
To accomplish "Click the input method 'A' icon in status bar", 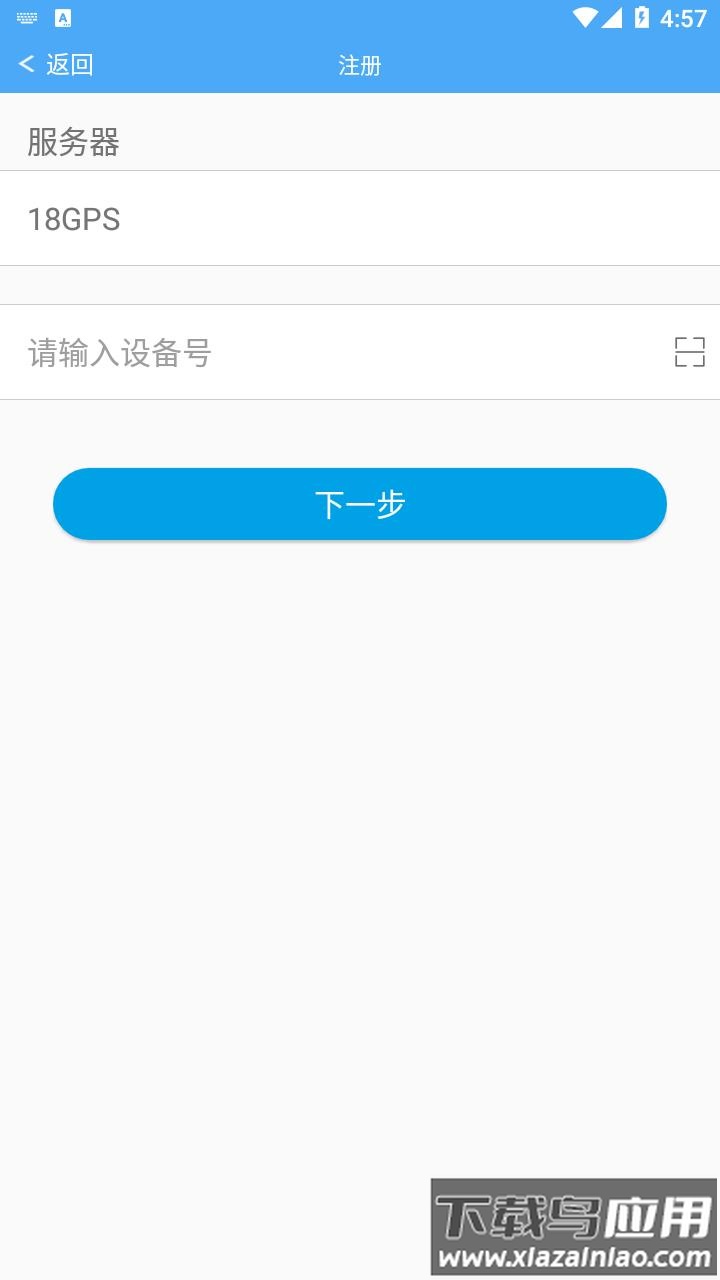I will click(x=63, y=16).
